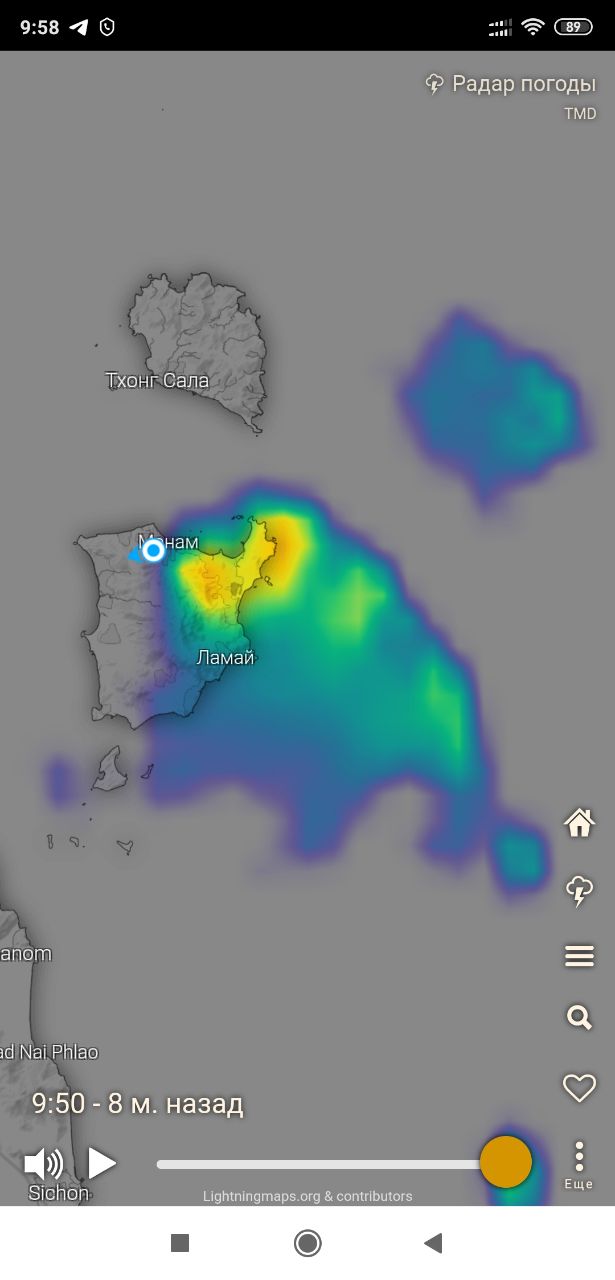This screenshot has width=615, height=1280.
Task: Tap the radar timeline slider handle
Action: pyautogui.click(x=506, y=1162)
